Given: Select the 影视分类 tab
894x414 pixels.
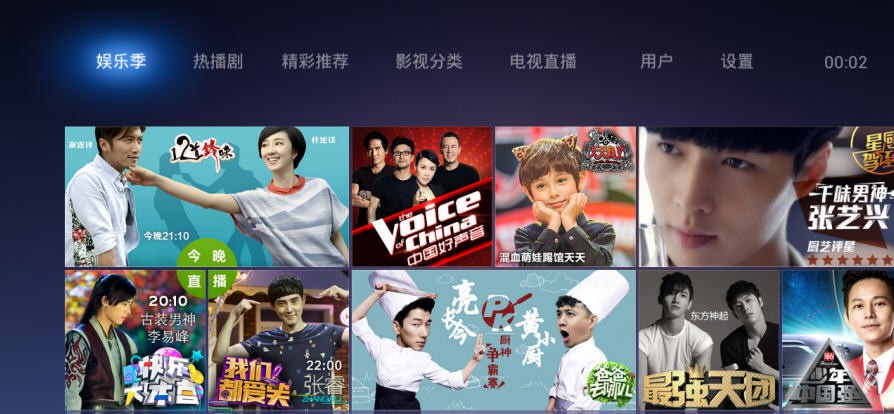Looking at the screenshot, I should coord(429,61).
